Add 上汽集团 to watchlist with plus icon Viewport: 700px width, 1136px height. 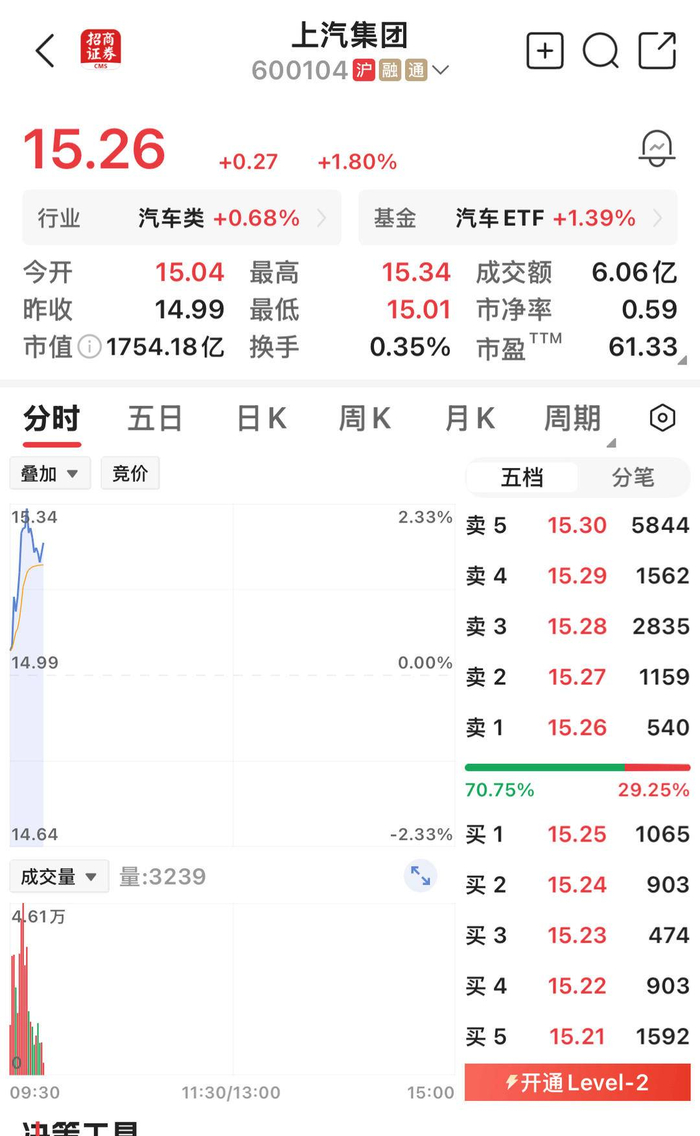click(545, 51)
